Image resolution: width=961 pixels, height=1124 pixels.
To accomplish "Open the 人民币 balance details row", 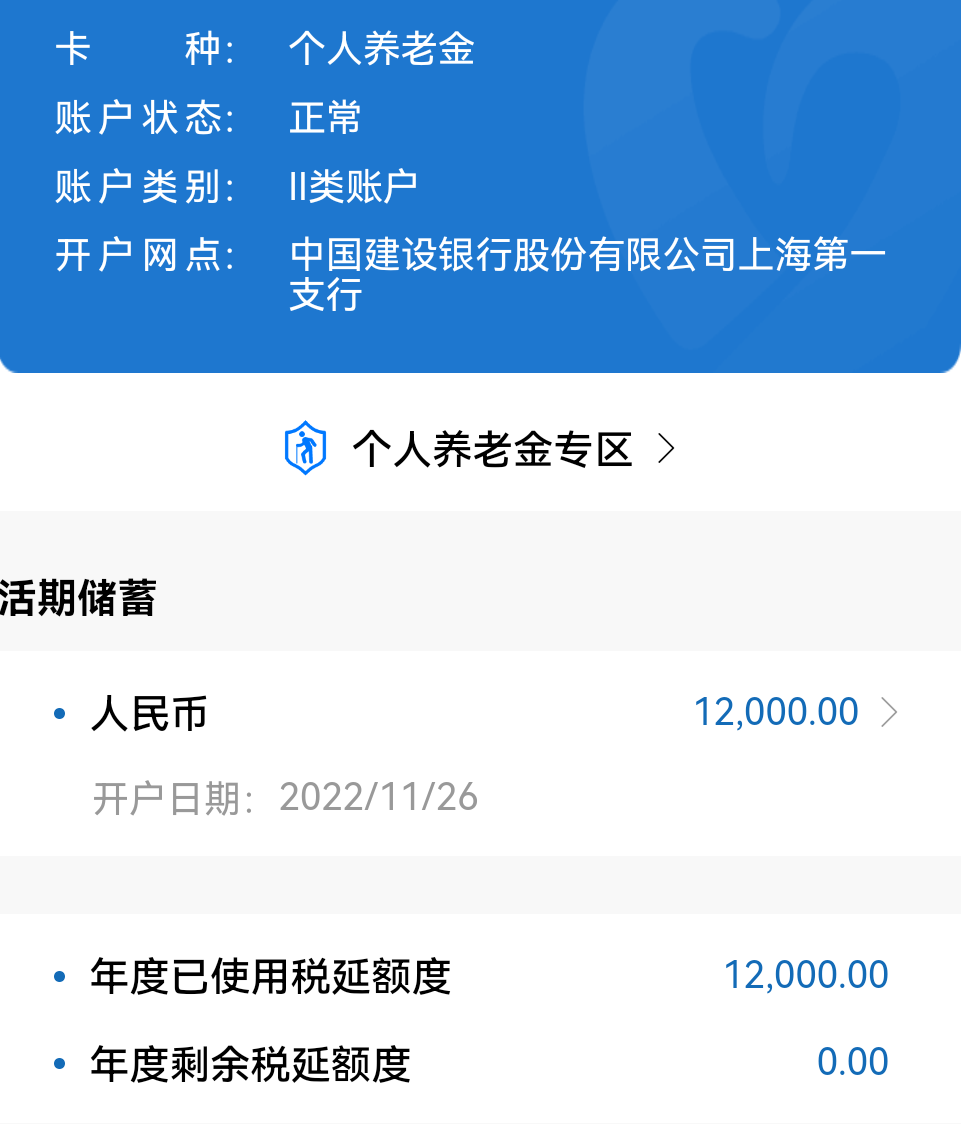I will (480, 714).
